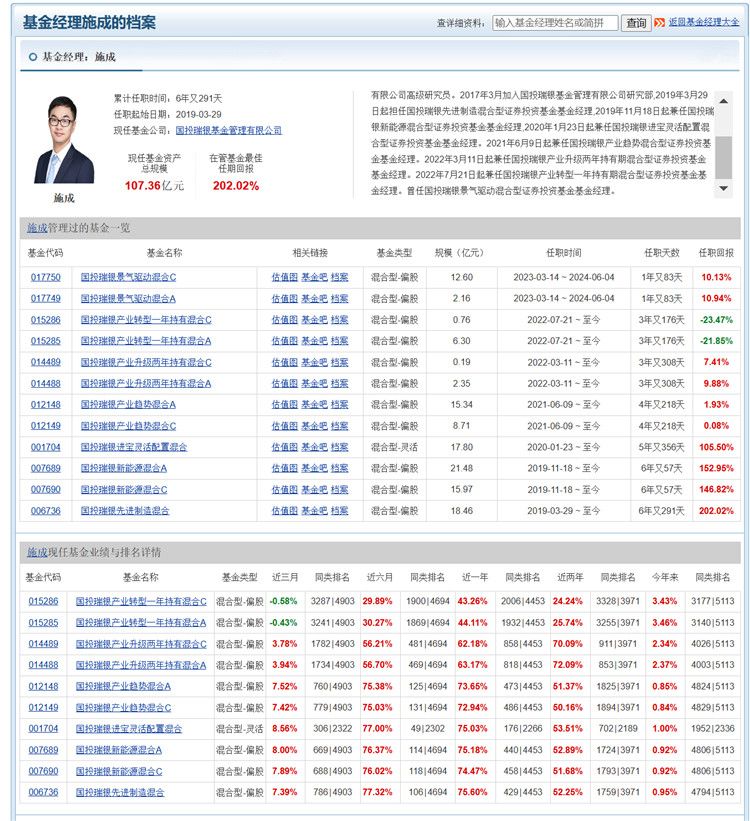The image size is (750, 821).
Task: Open 档案 for fund 014489
Action: click(x=340, y=362)
